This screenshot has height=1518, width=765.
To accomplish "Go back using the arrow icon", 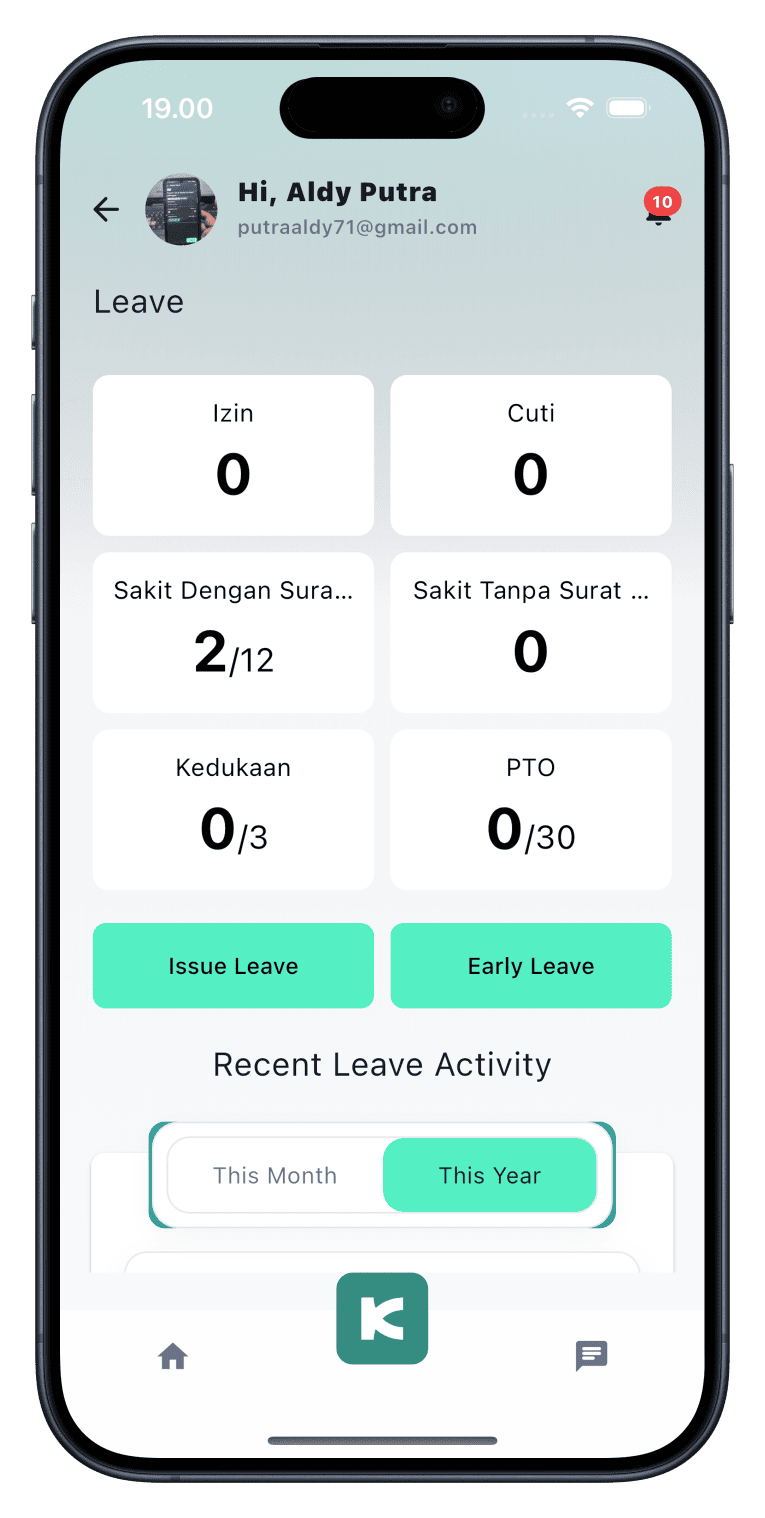I will 106,209.
